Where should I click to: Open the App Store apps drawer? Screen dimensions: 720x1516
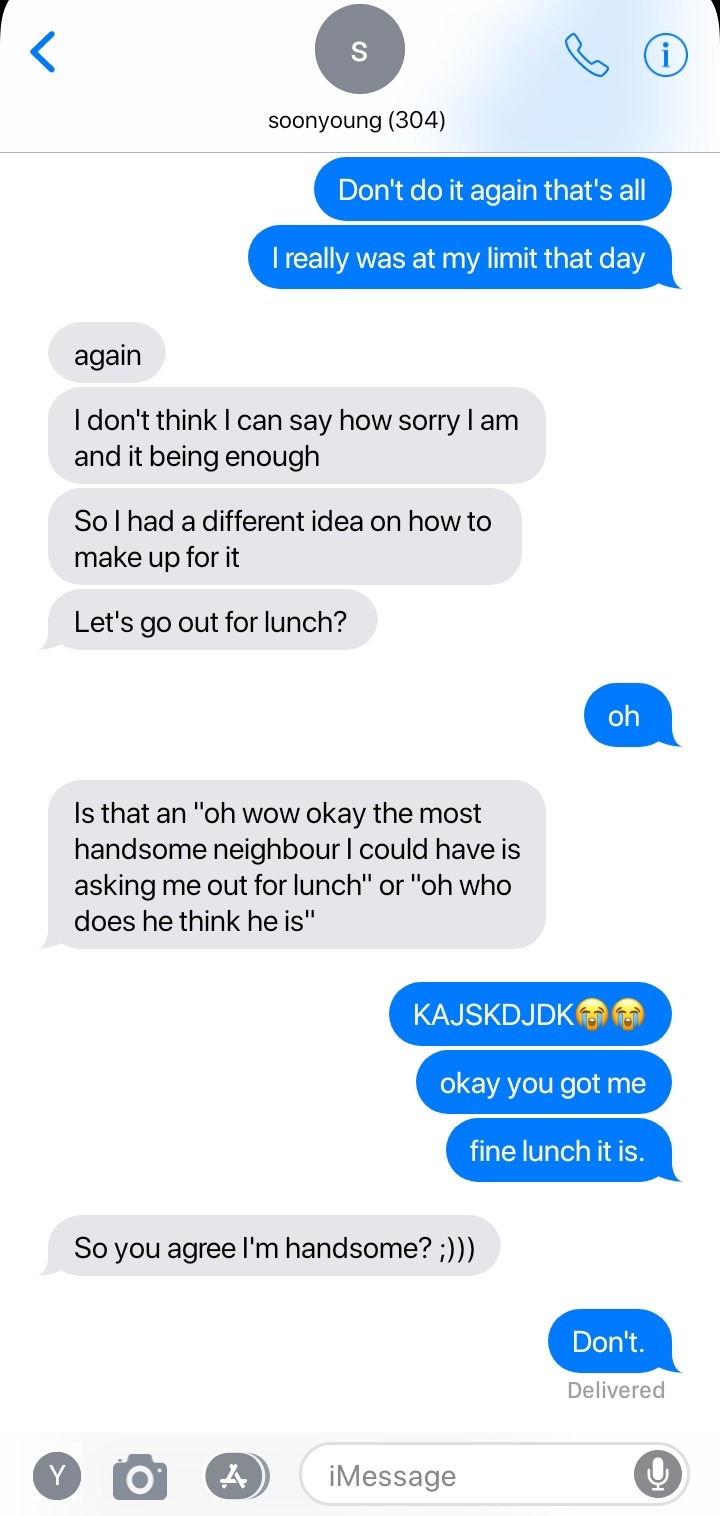tap(236, 1476)
